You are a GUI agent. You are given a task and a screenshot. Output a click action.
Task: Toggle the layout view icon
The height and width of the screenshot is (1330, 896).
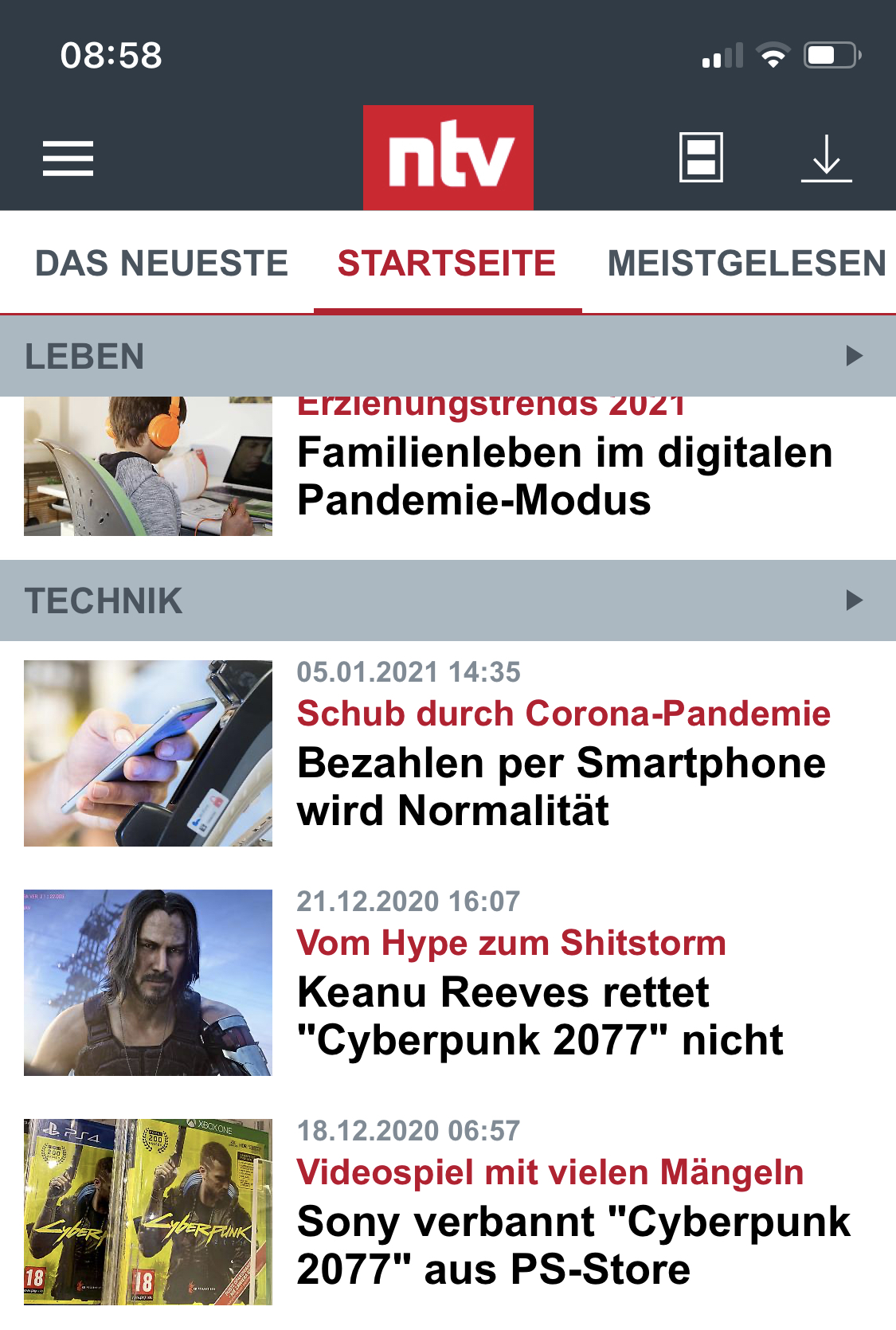coord(701,158)
